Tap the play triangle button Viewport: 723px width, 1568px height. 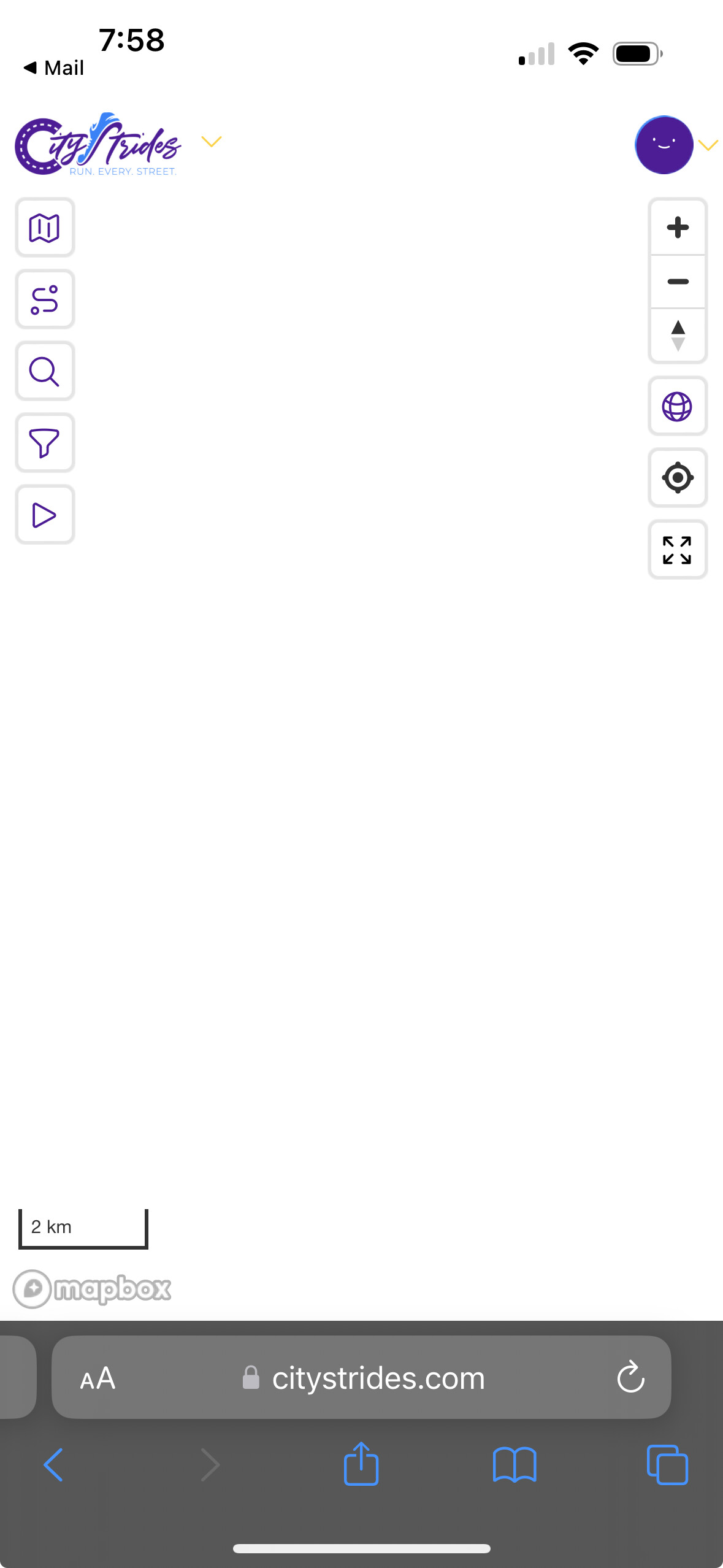(45, 515)
